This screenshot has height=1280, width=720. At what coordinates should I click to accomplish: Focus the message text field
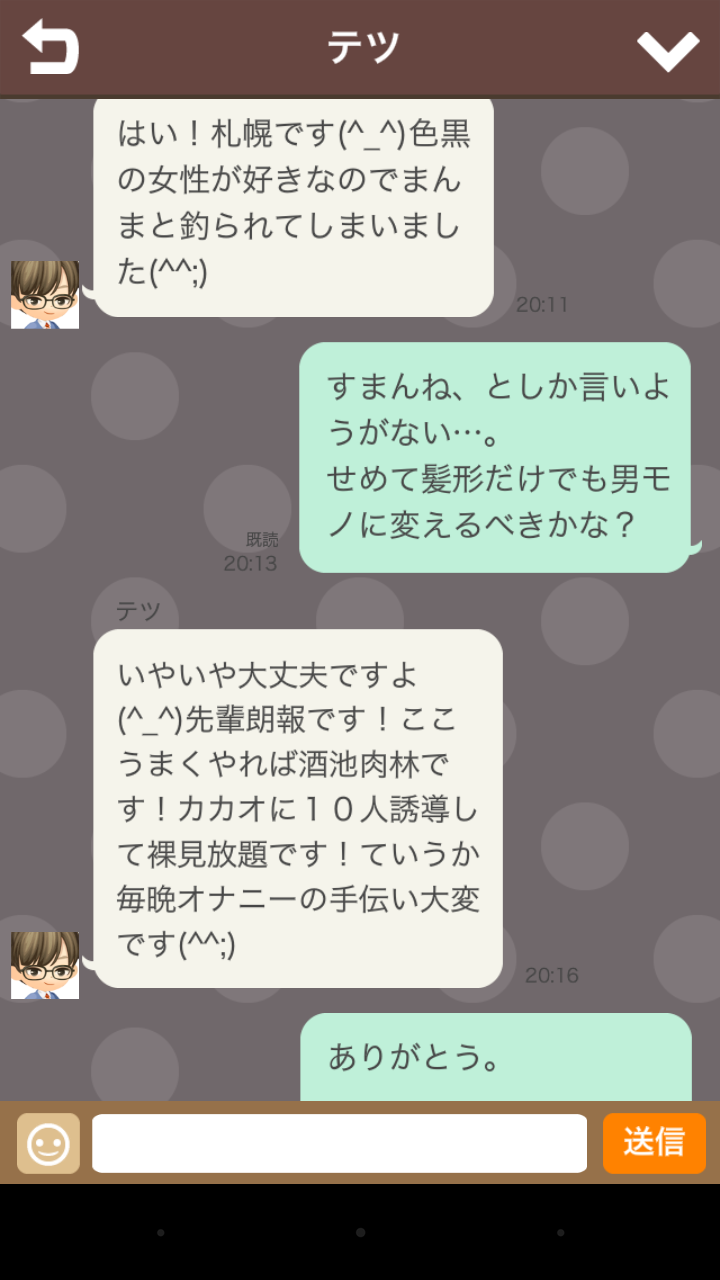[339, 1143]
